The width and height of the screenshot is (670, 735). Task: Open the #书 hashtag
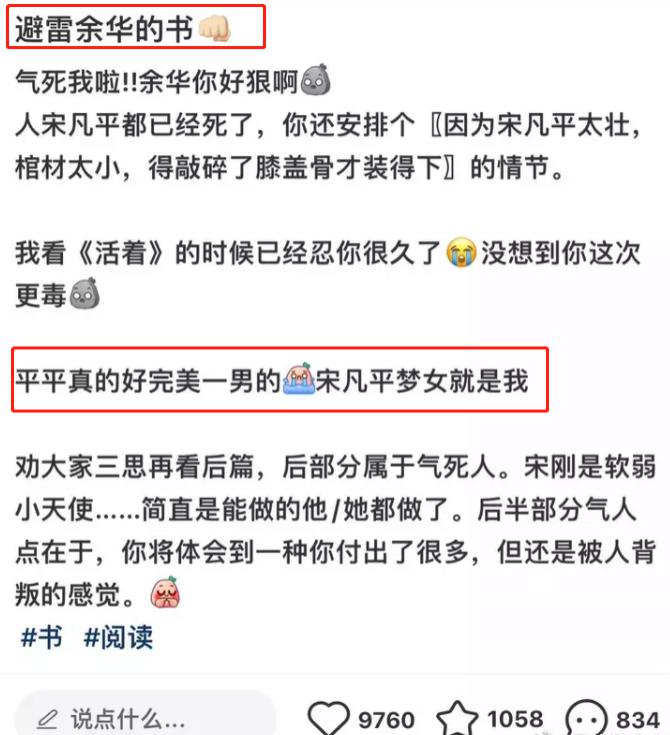click(41, 638)
